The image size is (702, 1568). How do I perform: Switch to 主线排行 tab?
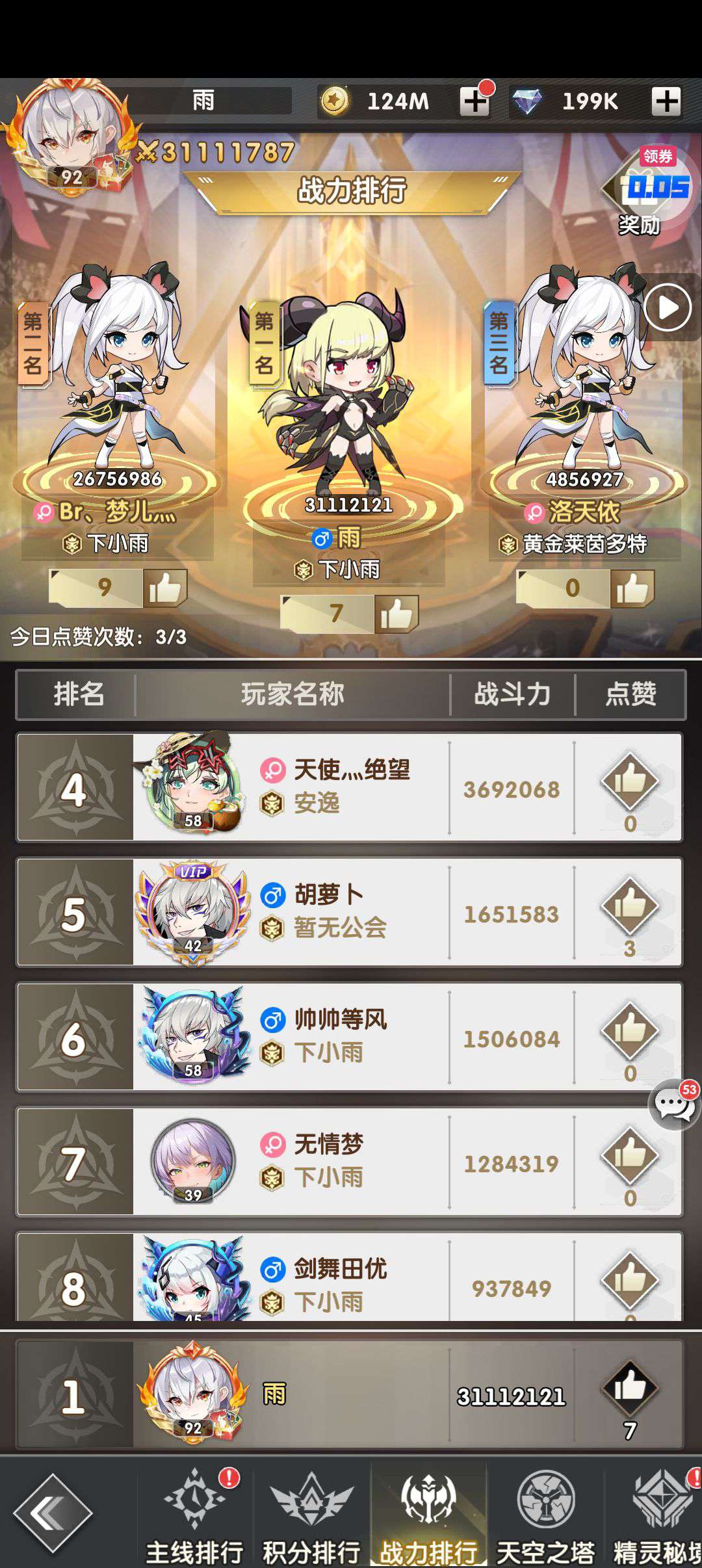tap(194, 1515)
